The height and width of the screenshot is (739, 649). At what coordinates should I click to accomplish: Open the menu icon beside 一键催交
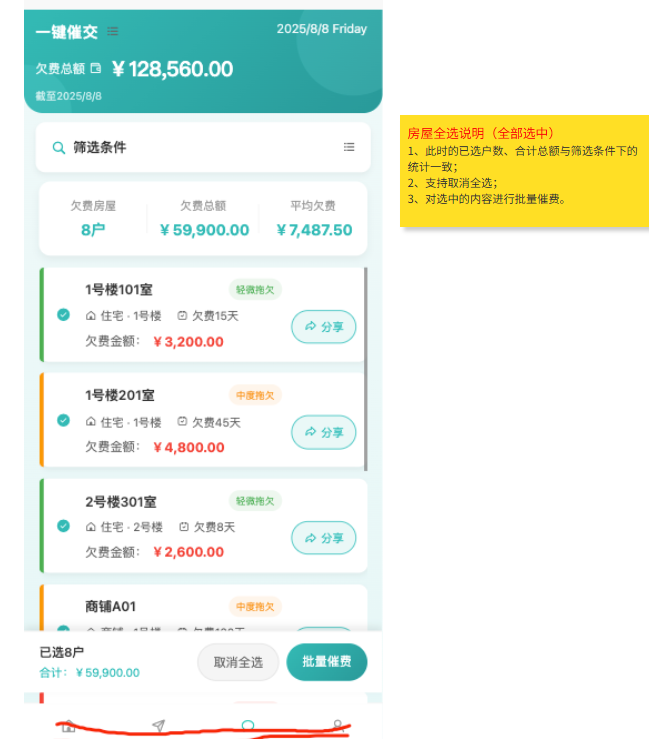113,32
